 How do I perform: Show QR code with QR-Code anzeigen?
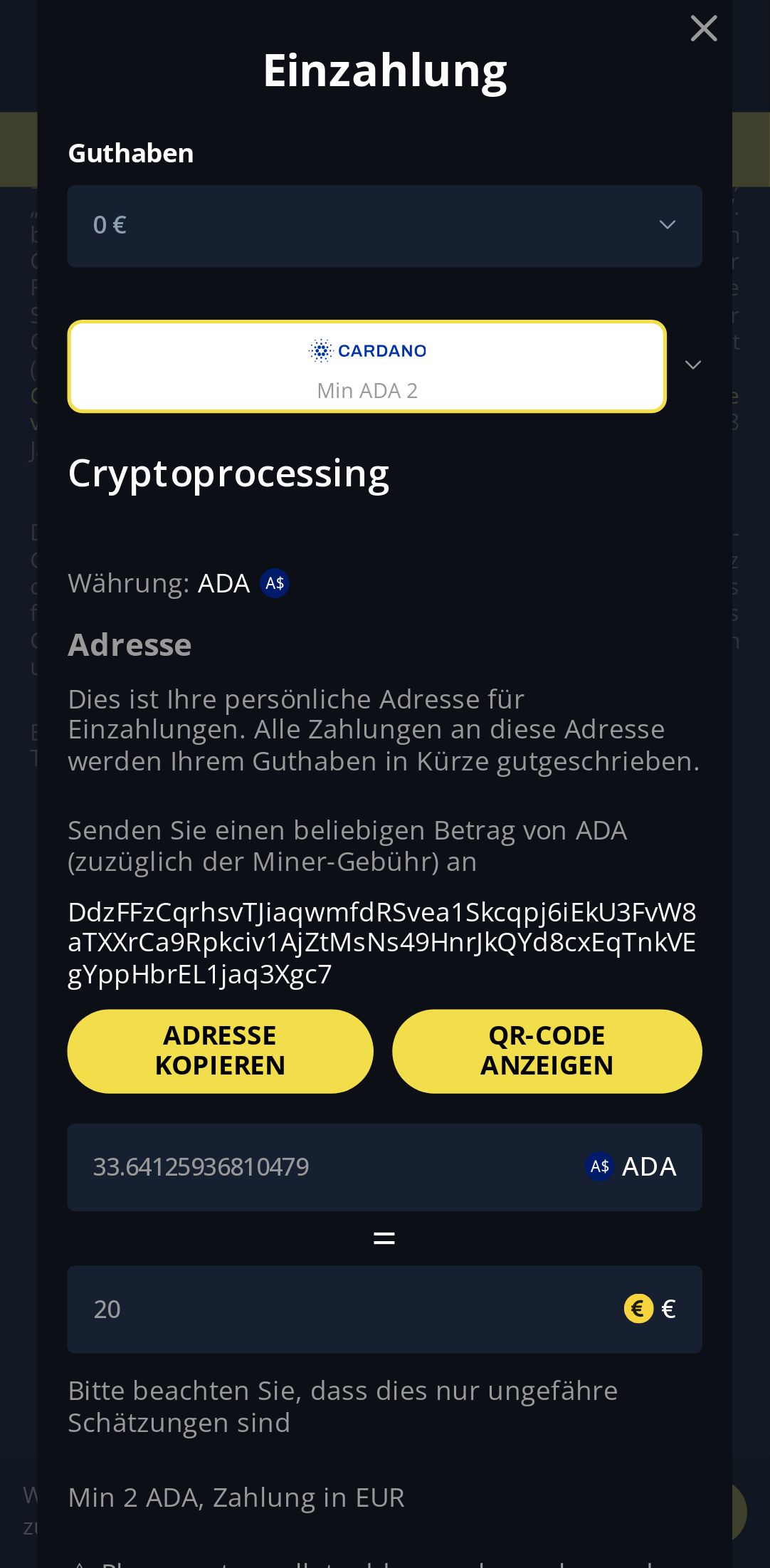547,1050
